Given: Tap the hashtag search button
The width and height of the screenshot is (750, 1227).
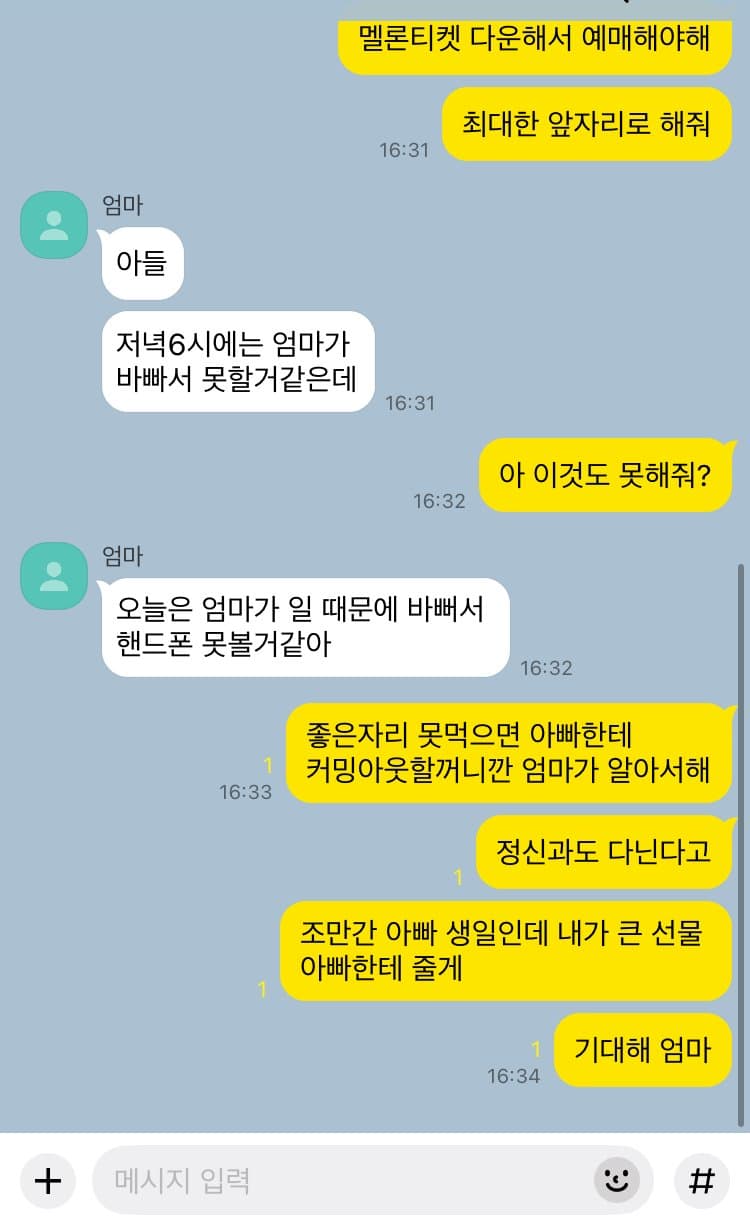Looking at the screenshot, I should [702, 1180].
